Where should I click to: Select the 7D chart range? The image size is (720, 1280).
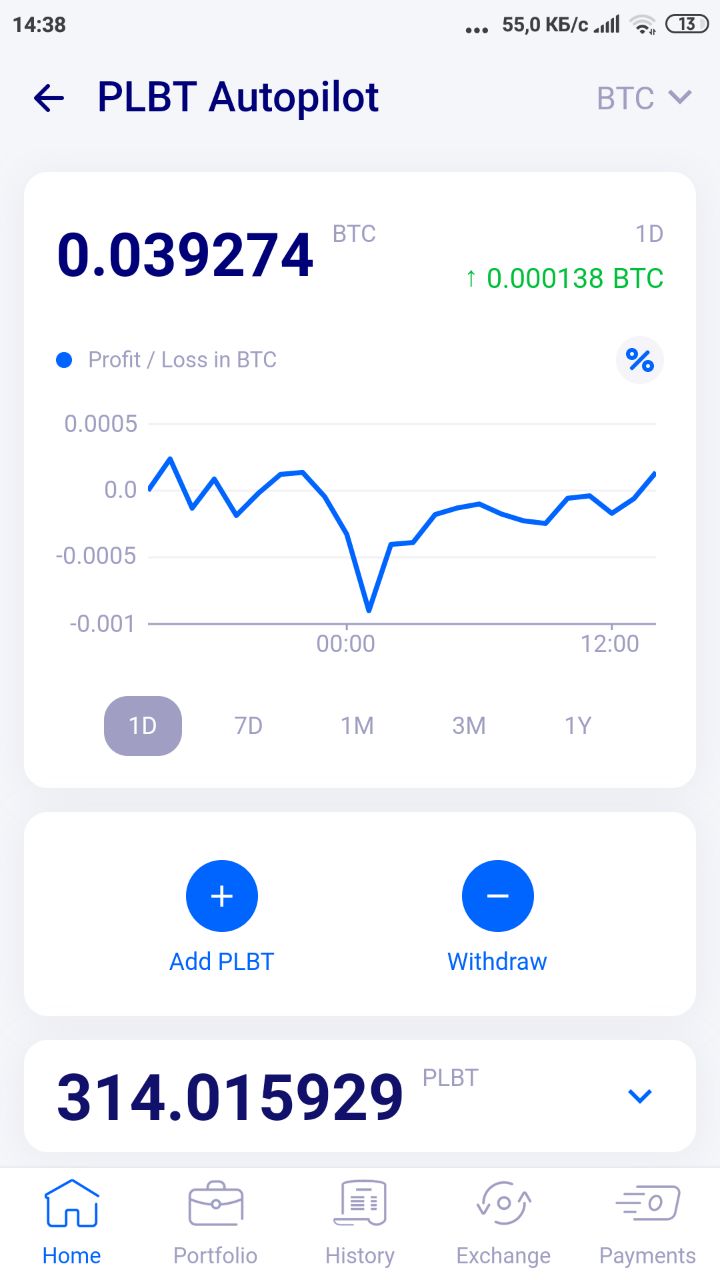[248, 725]
